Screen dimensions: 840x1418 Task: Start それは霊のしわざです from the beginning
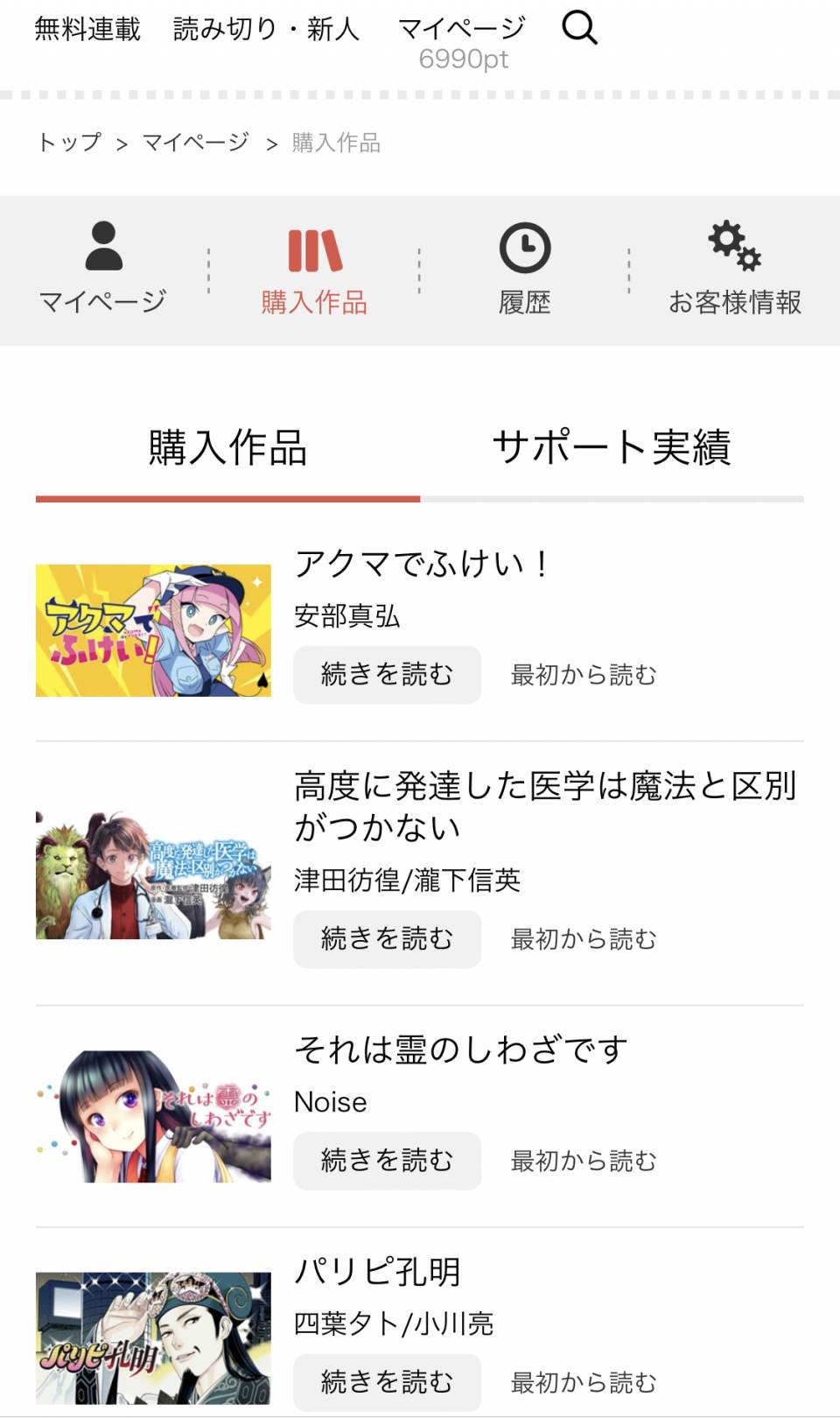[584, 1161]
